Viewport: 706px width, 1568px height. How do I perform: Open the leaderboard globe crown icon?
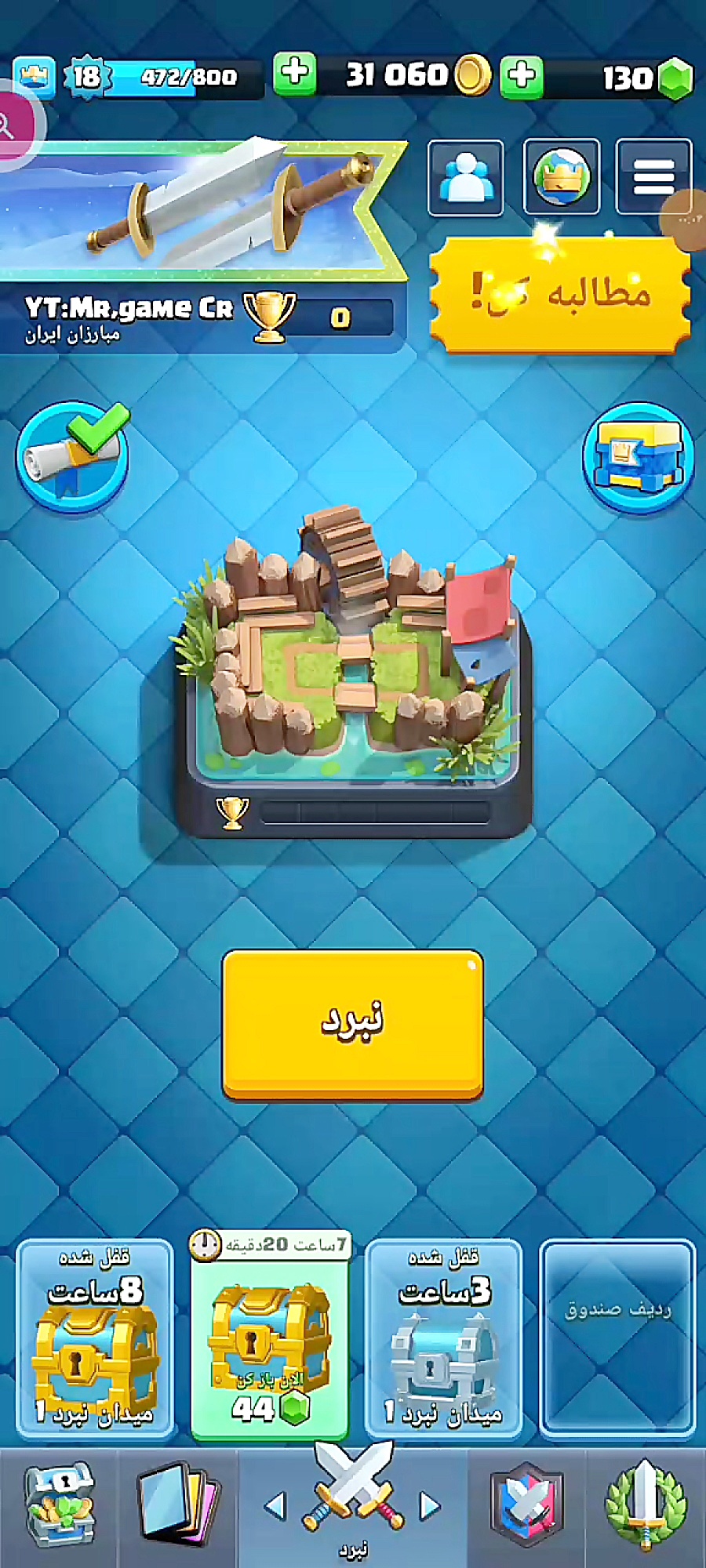tap(561, 177)
